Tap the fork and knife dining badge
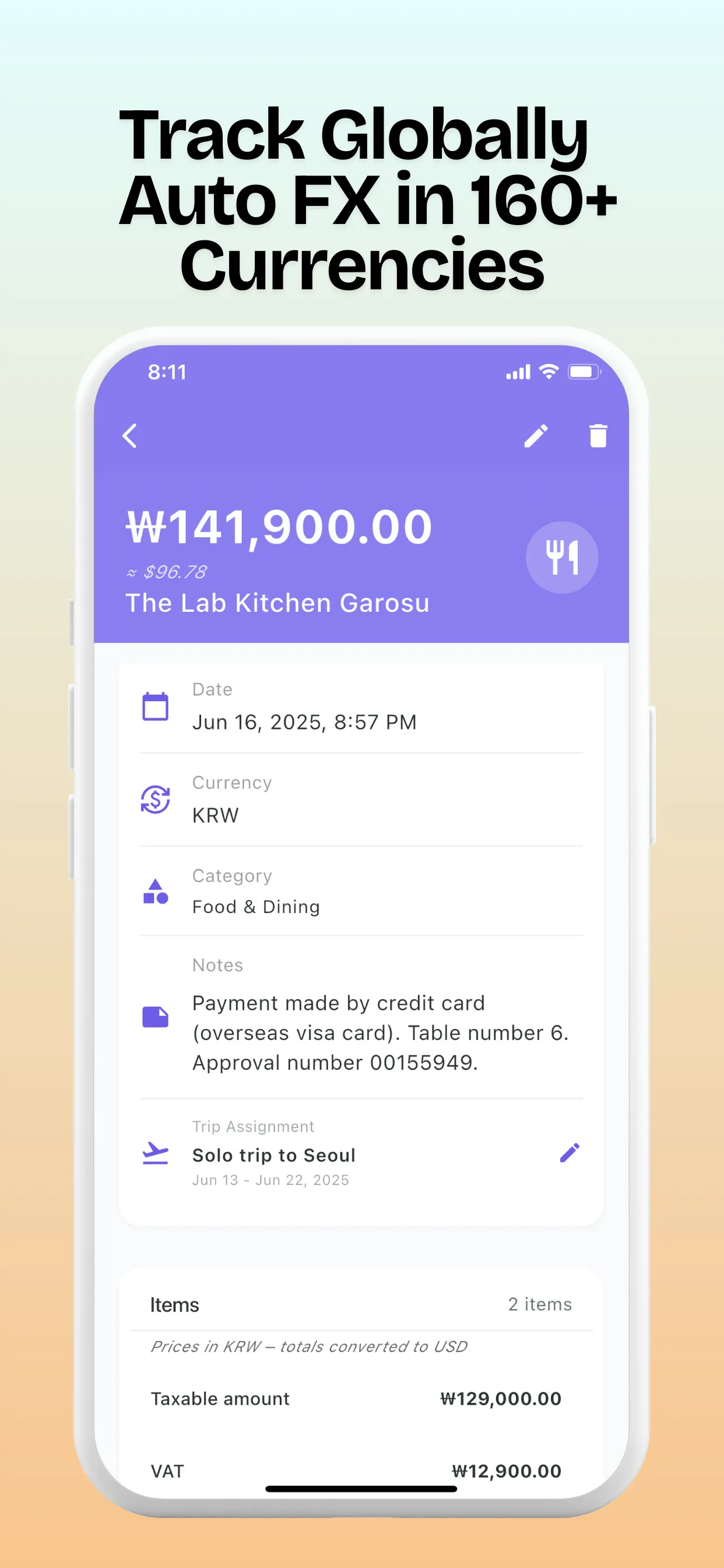Image resolution: width=724 pixels, height=1568 pixels. click(561, 556)
